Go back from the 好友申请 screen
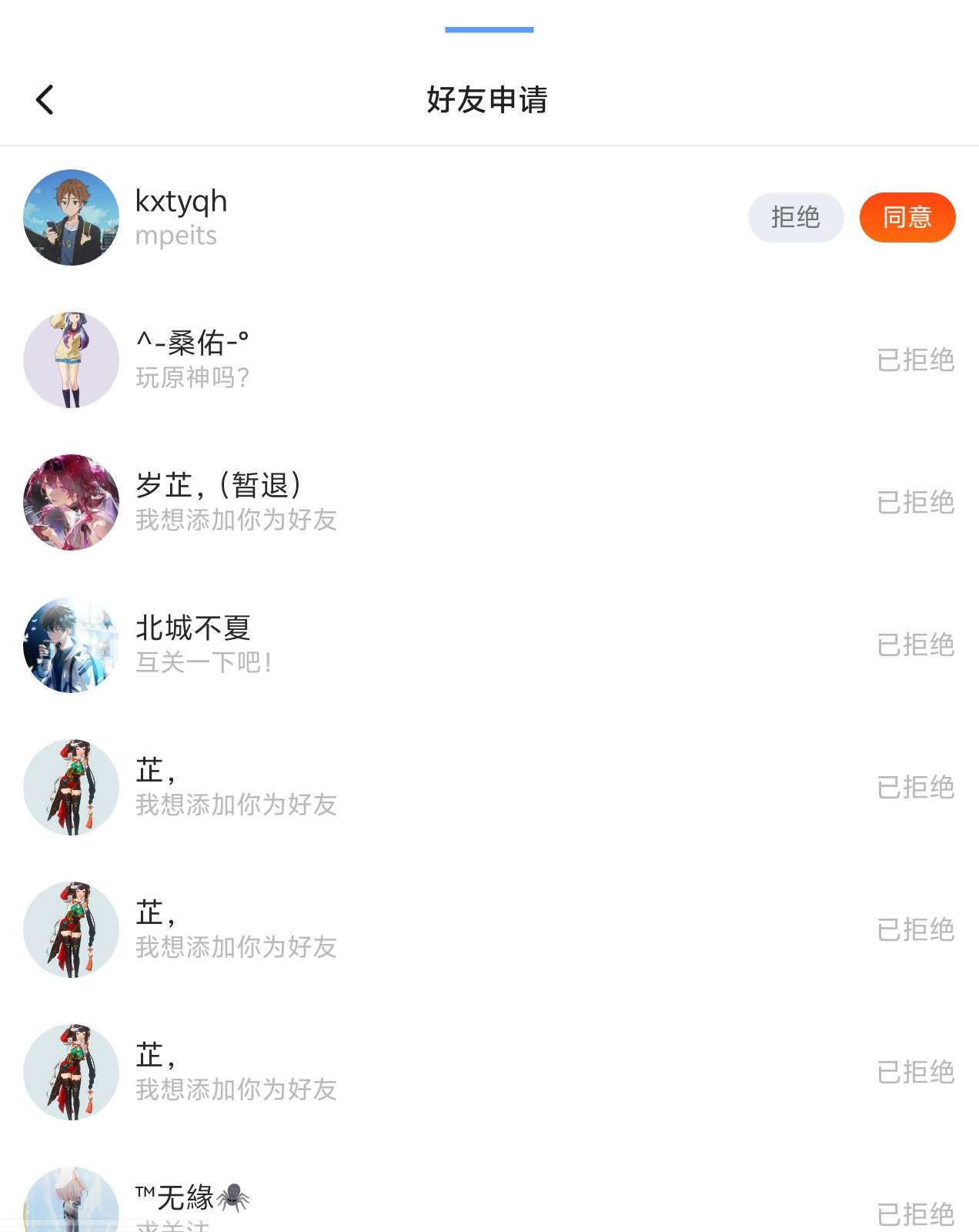The width and height of the screenshot is (979, 1232). coord(45,100)
